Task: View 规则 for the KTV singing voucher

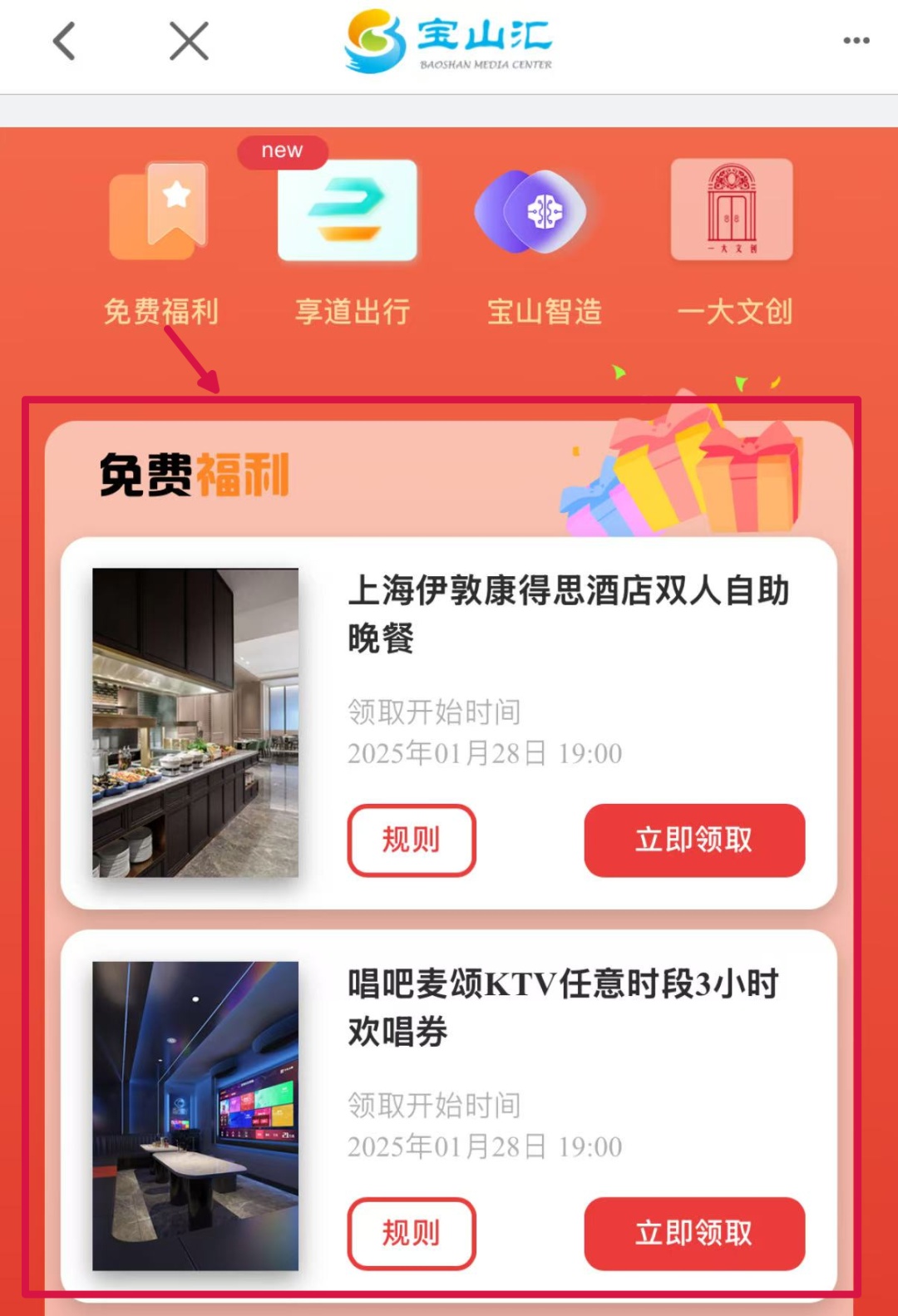Action: [x=412, y=1233]
